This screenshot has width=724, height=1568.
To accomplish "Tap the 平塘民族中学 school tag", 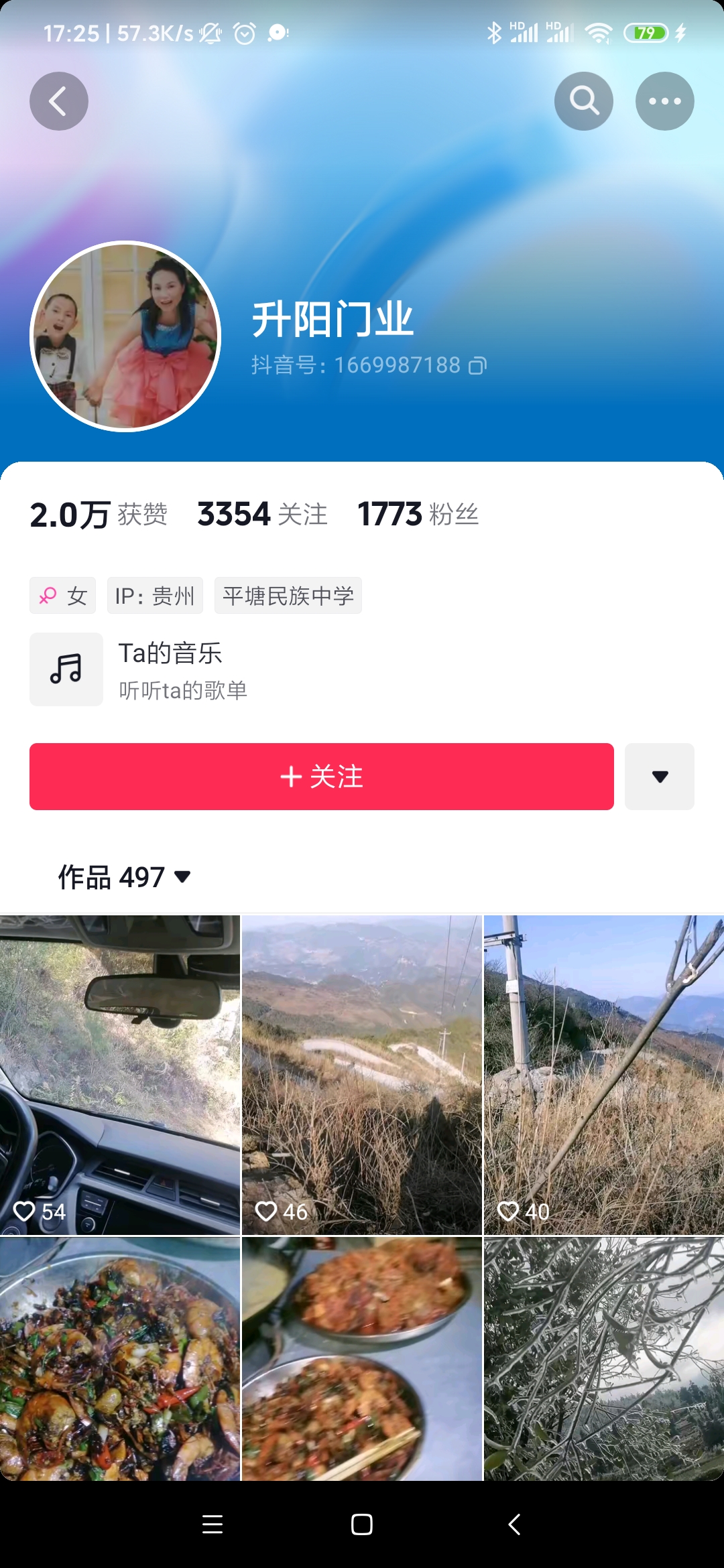I will point(288,596).
